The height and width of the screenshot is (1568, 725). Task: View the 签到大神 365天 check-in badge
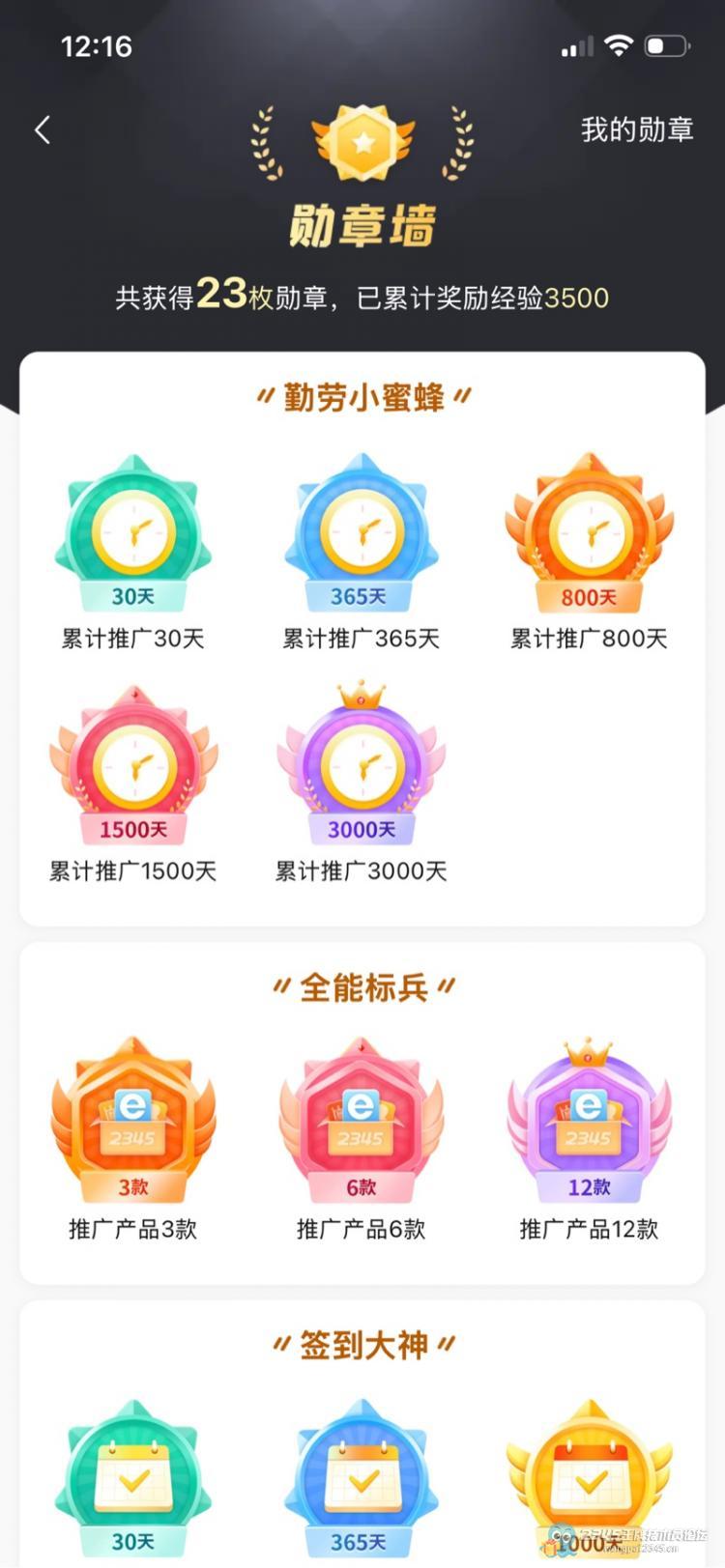click(x=362, y=1478)
